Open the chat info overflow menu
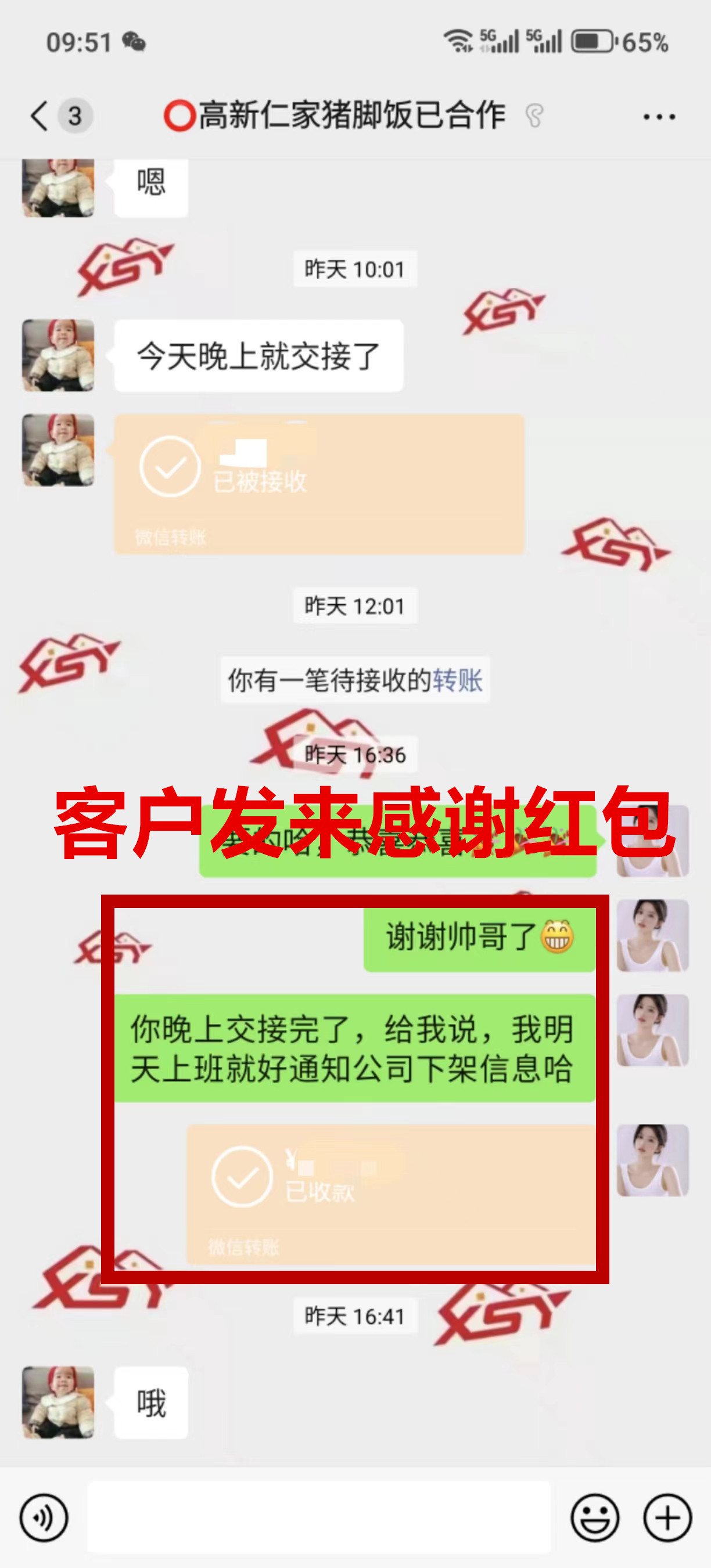The height and width of the screenshot is (1568, 711). (x=659, y=116)
